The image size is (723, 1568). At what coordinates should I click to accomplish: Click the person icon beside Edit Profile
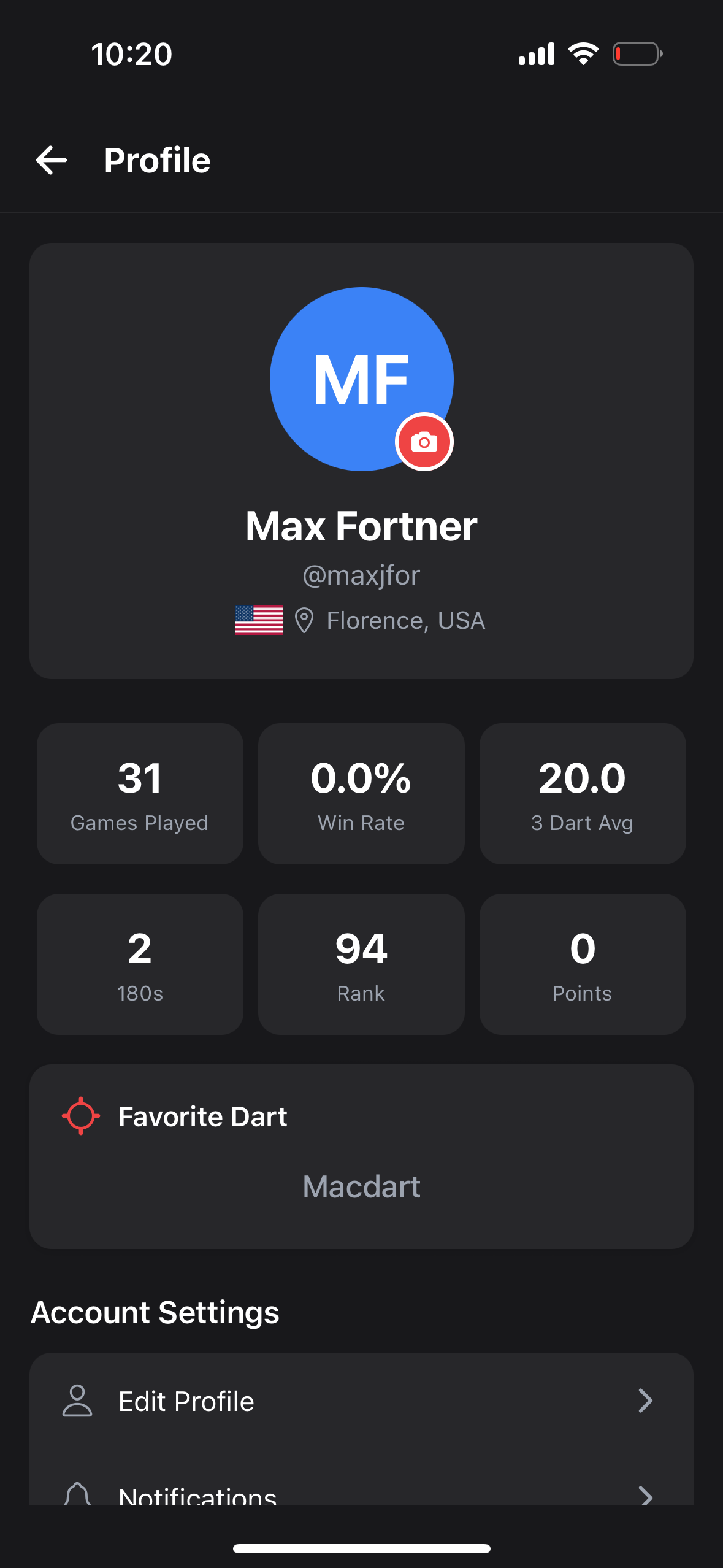[77, 1401]
